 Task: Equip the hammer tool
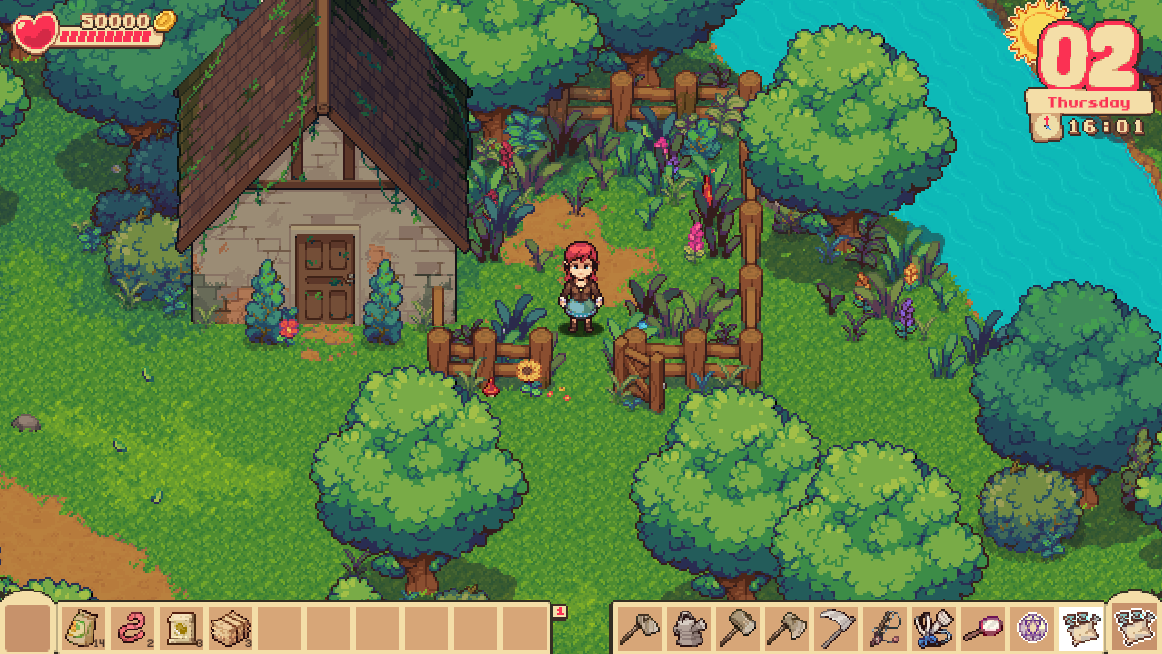(736, 628)
